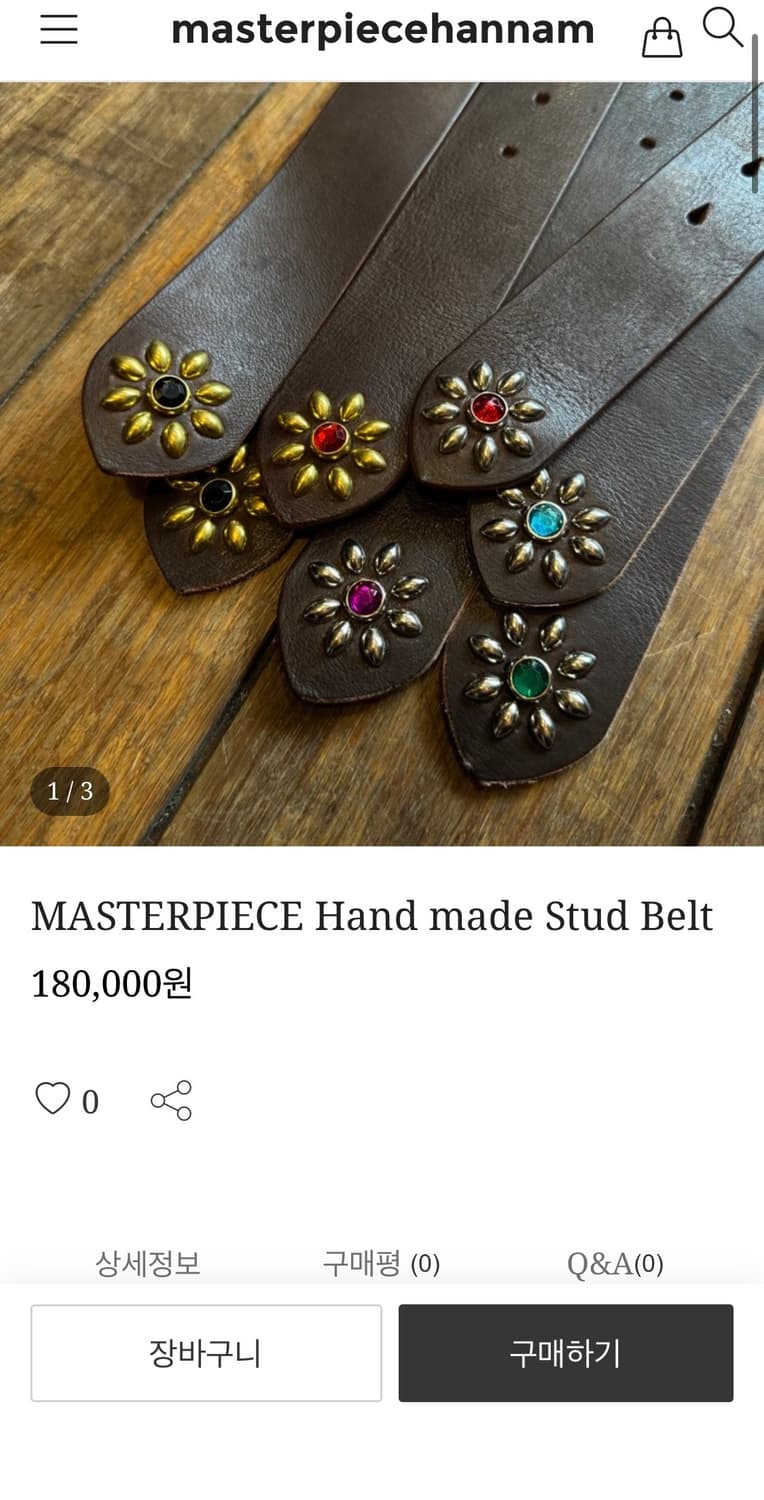Open the hamburger navigation menu

pos(57,30)
